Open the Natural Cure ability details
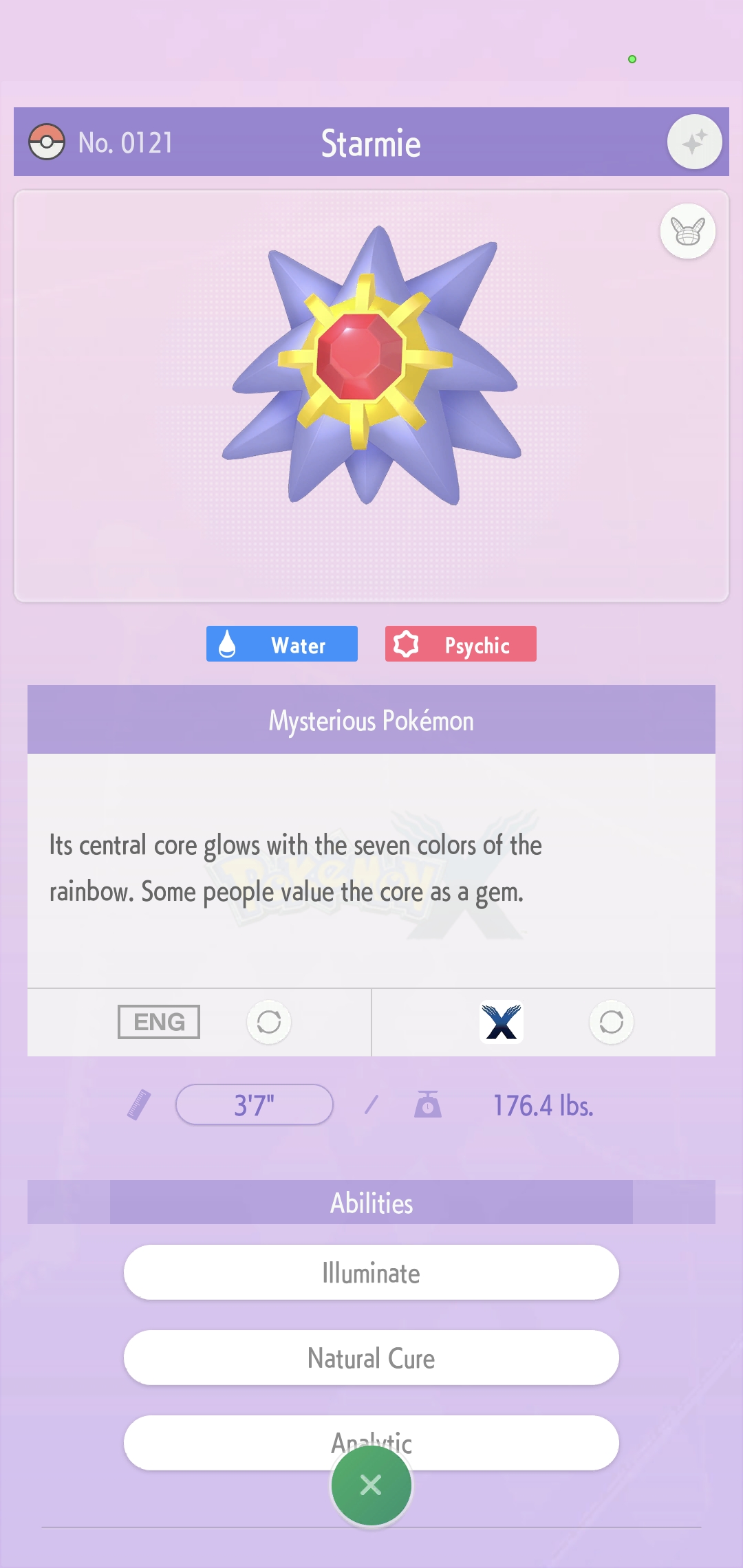 [x=371, y=1358]
